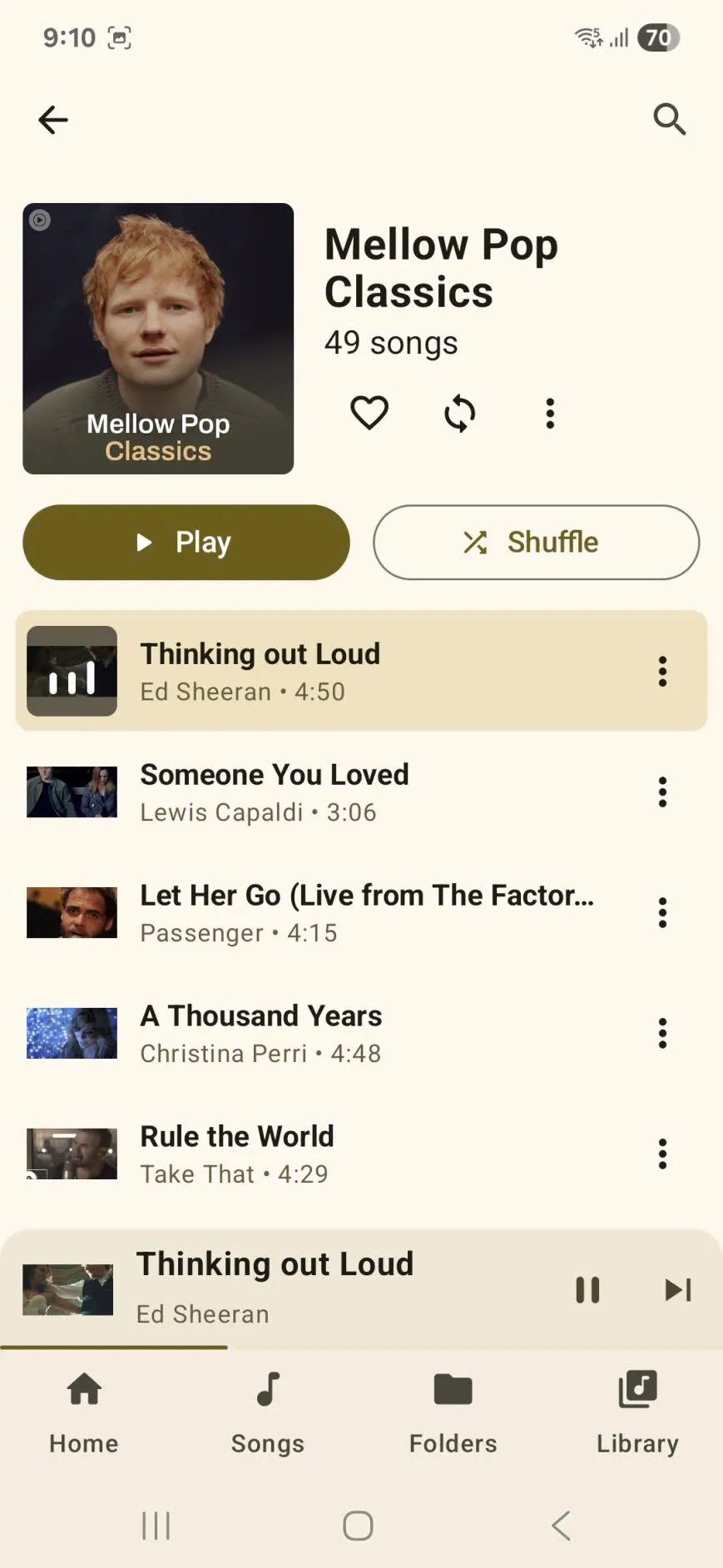723x1568 pixels.
Task: Go back using the top arrow
Action: click(53, 120)
